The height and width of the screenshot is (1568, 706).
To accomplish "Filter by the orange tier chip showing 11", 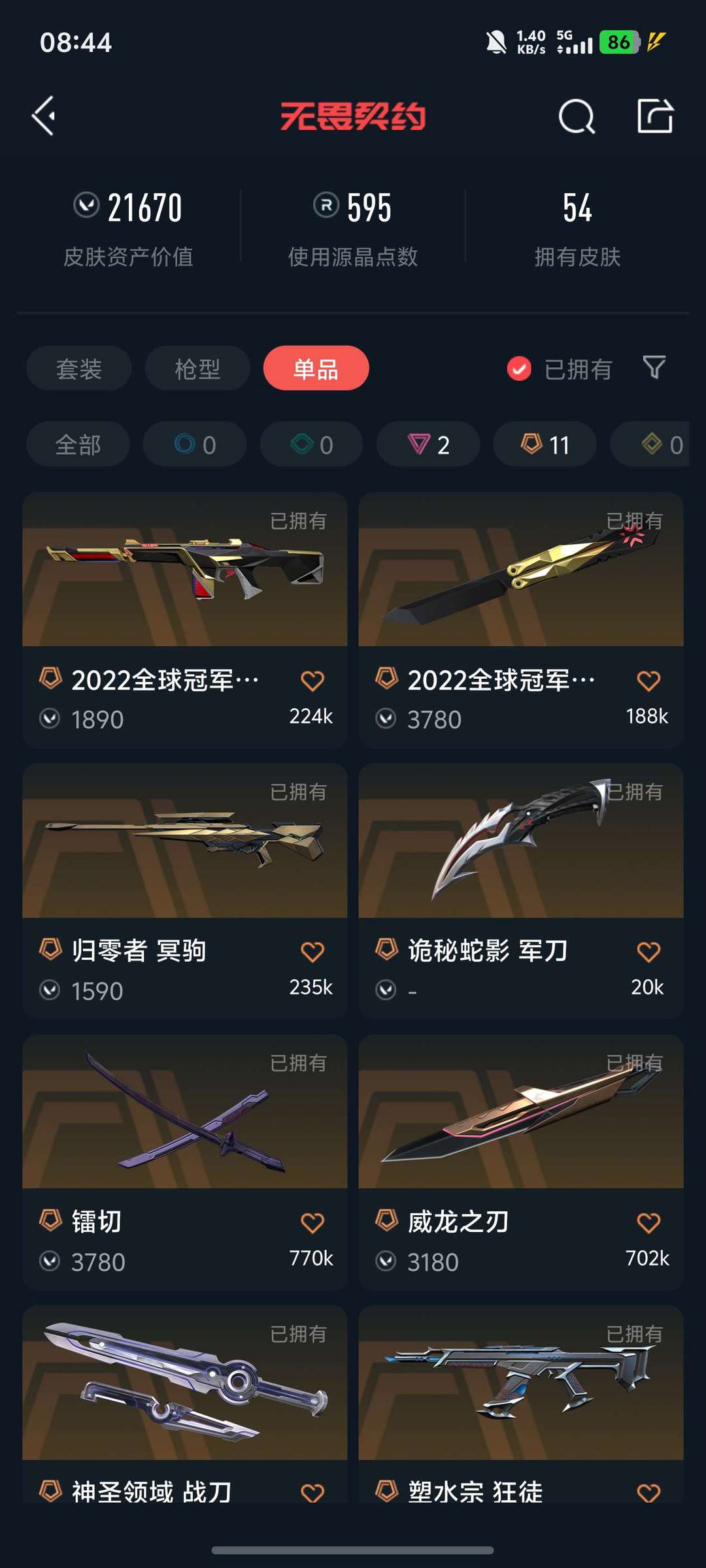I will (545, 444).
